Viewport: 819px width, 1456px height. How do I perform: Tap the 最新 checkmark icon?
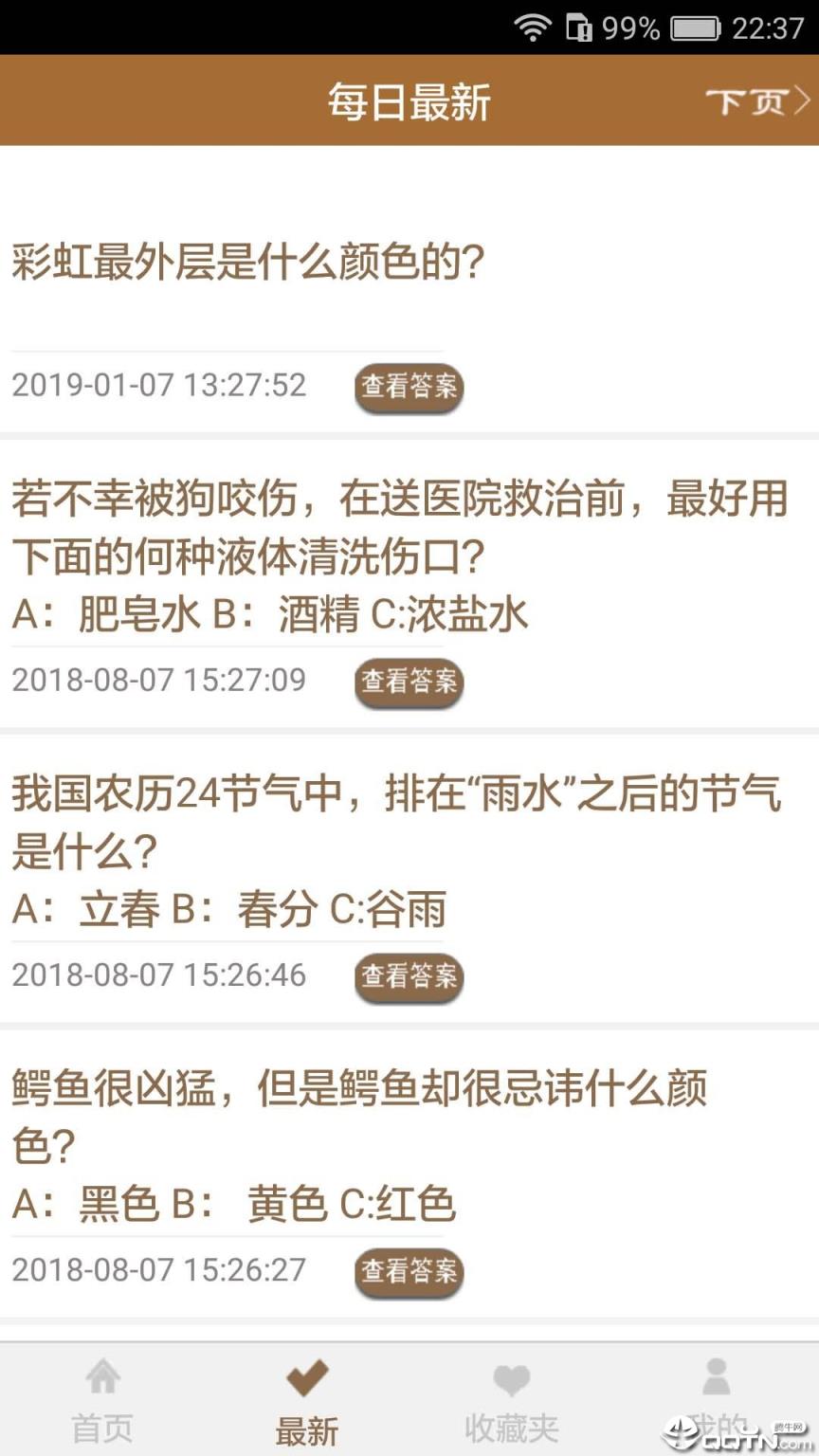click(x=305, y=1375)
